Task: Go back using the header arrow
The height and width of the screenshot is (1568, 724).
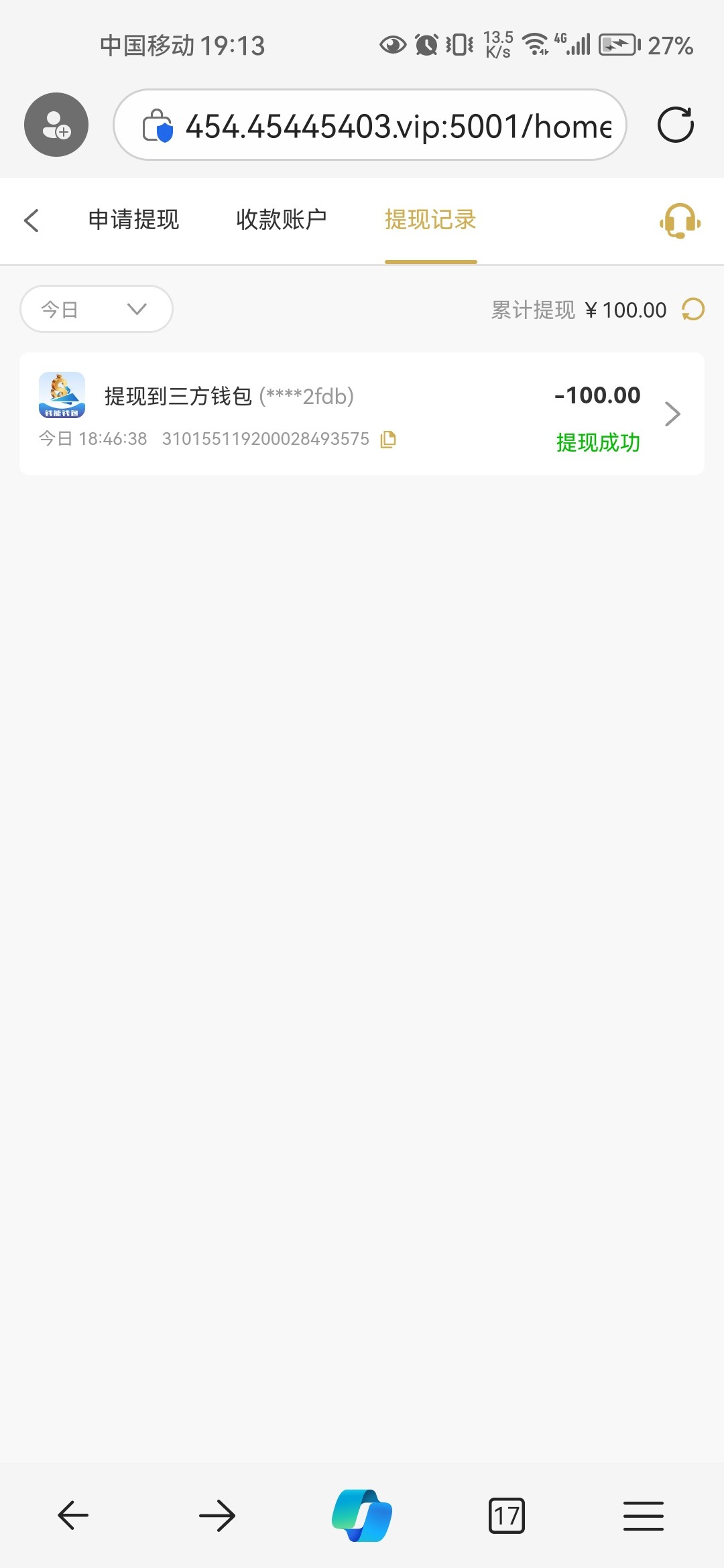Action: pyautogui.click(x=32, y=220)
